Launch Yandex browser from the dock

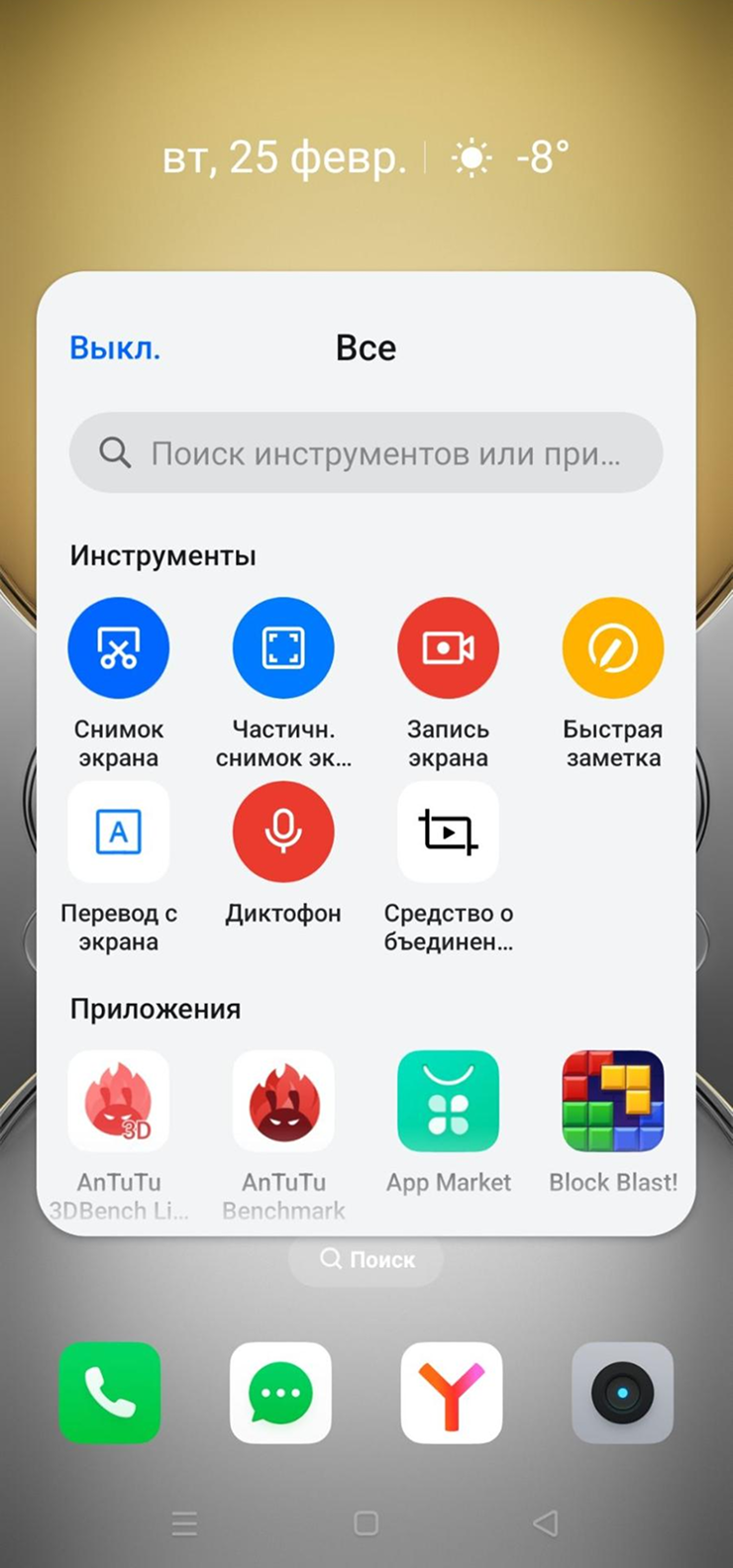click(452, 1393)
